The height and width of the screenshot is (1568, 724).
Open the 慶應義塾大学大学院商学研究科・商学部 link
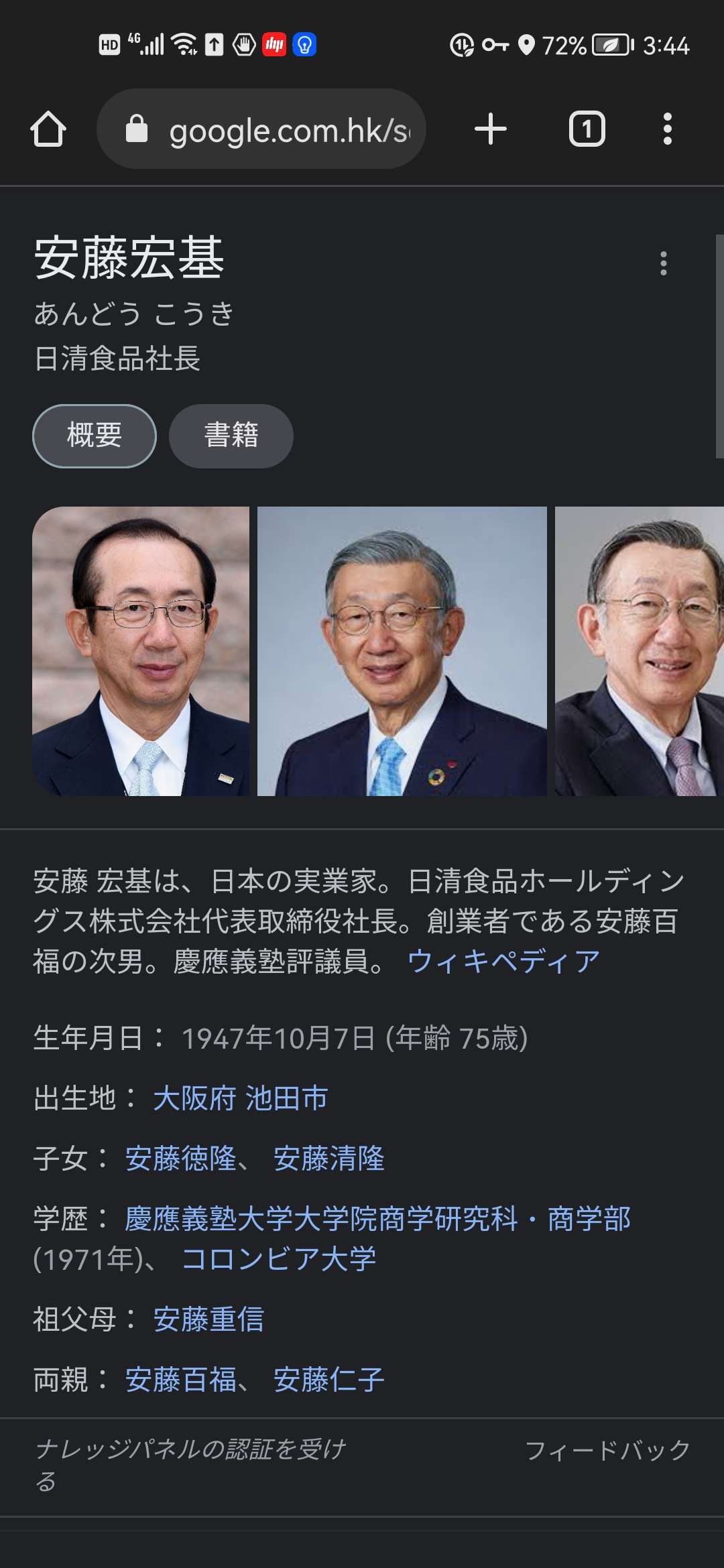point(377,1219)
